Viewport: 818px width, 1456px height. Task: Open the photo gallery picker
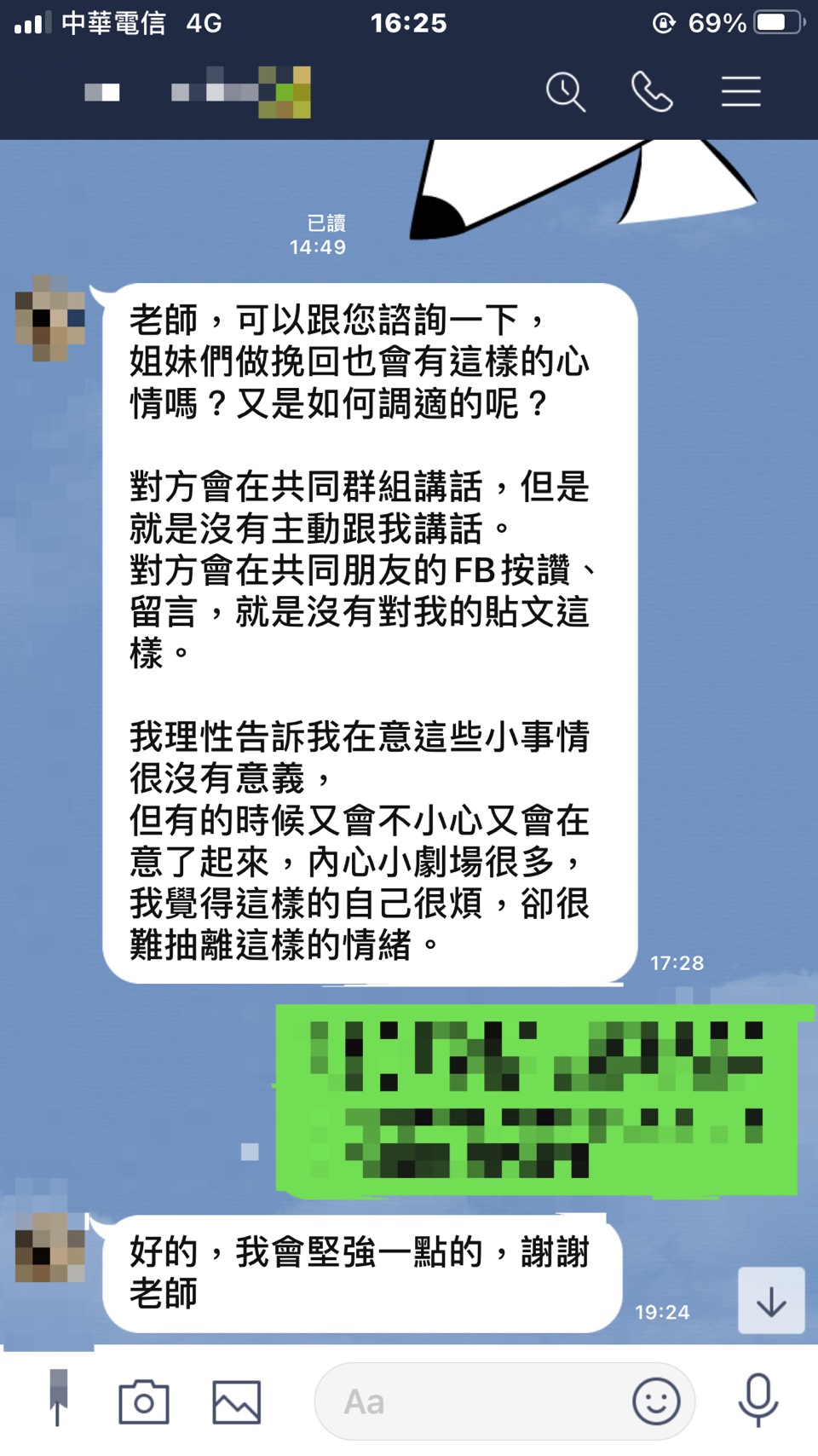pyautogui.click(x=236, y=1401)
